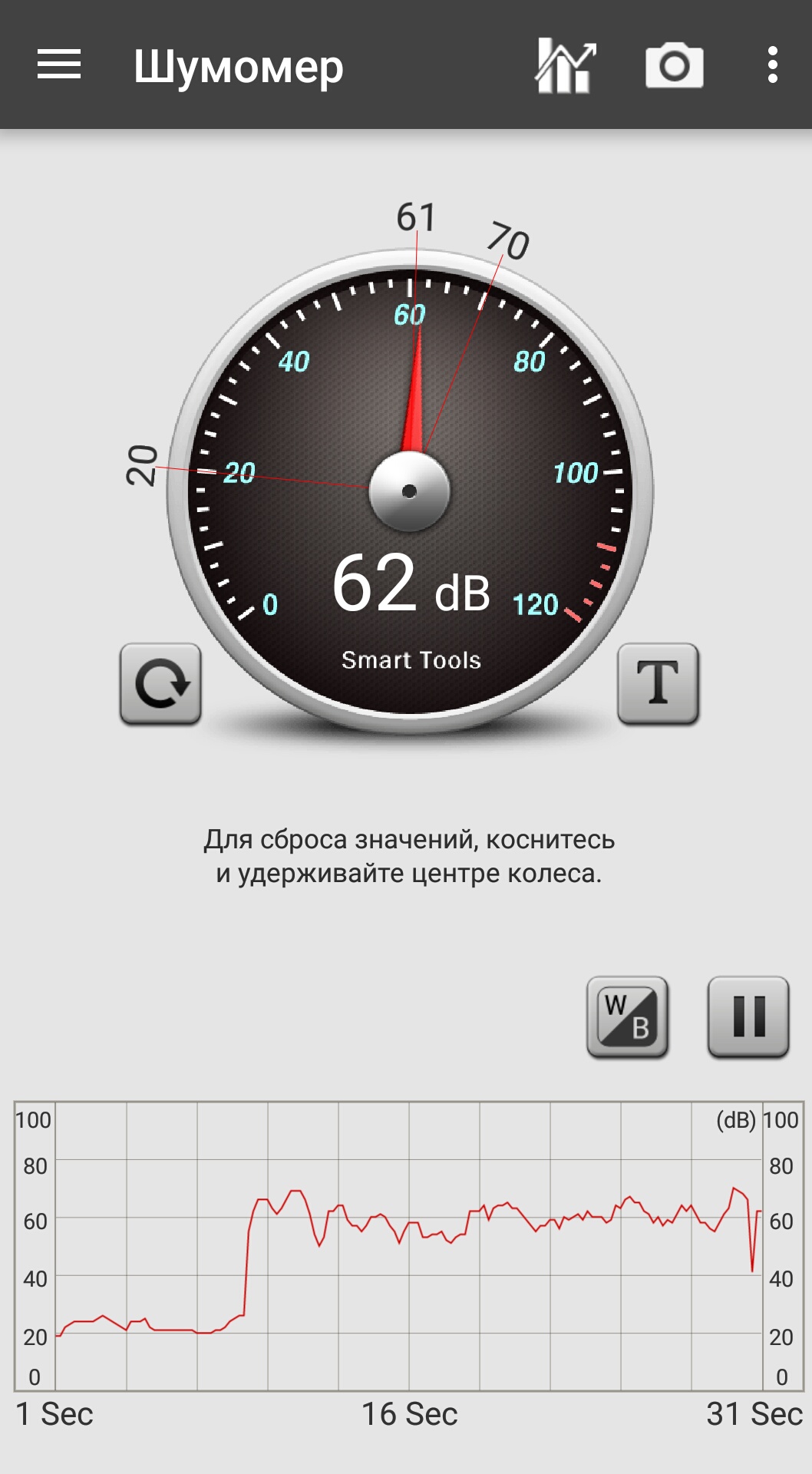
Task: Tap the circular arrow reset button
Action: click(160, 683)
